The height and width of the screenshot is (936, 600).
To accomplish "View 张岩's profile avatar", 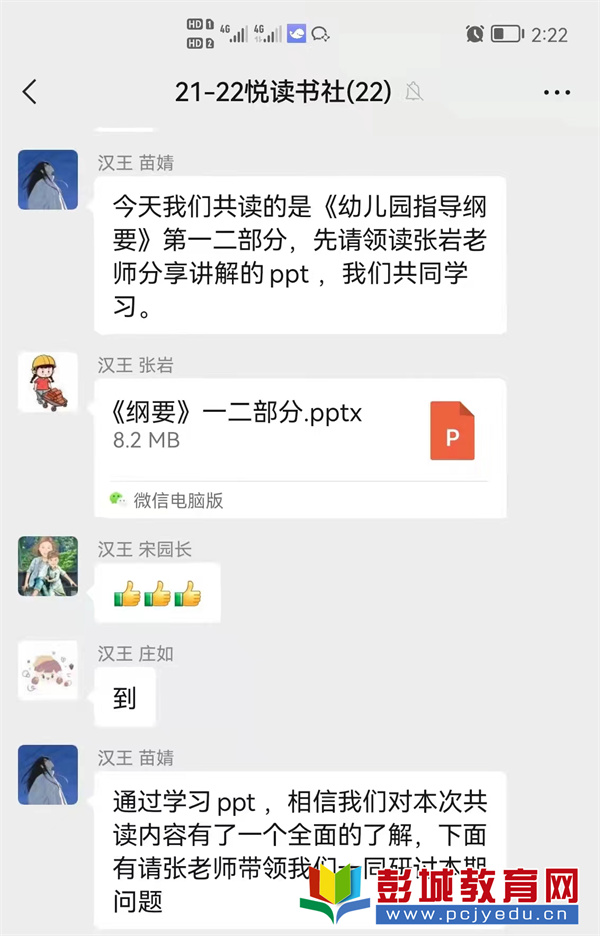I will point(47,382).
